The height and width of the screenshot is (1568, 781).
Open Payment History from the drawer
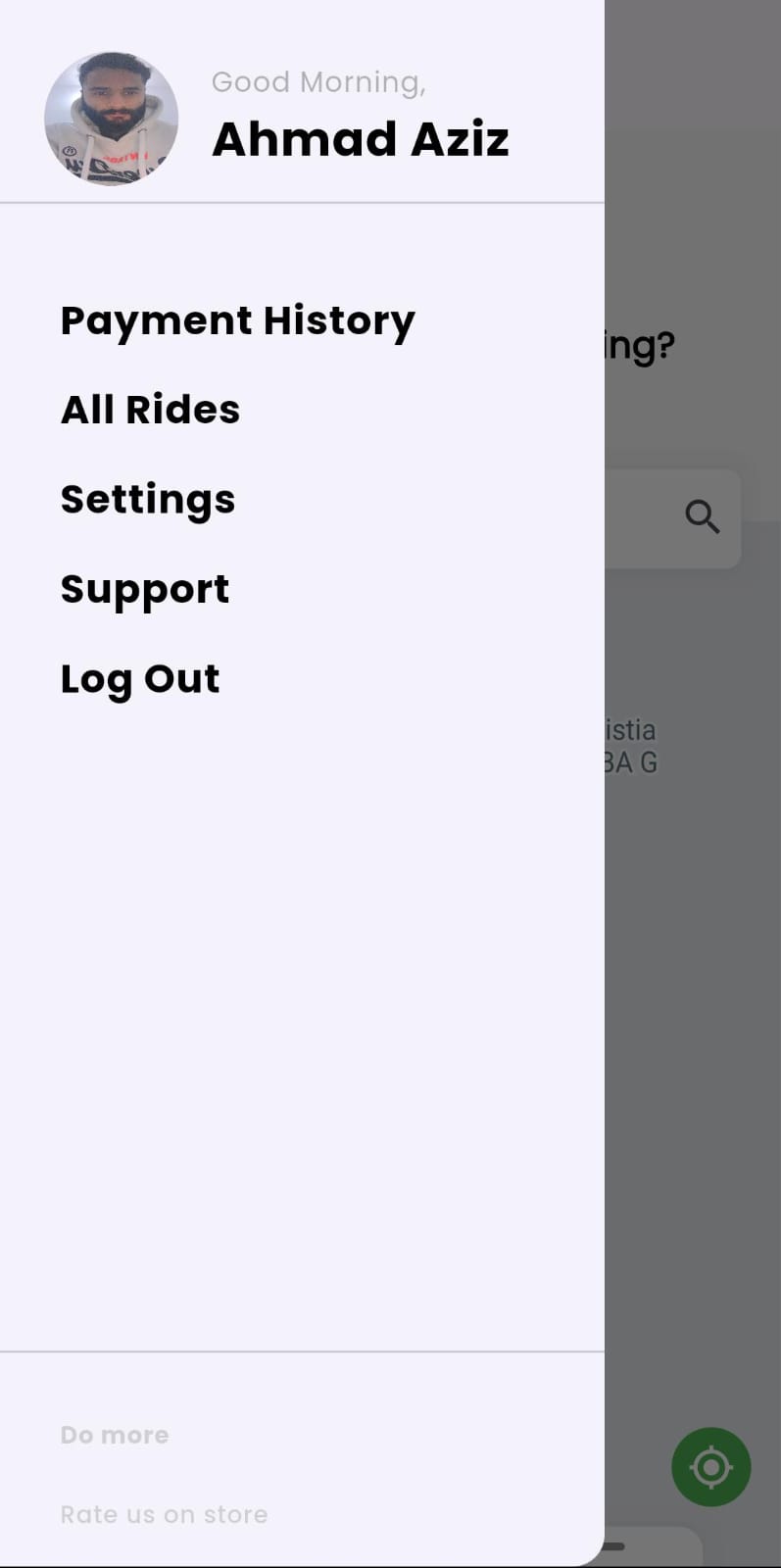pyautogui.click(x=238, y=322)
